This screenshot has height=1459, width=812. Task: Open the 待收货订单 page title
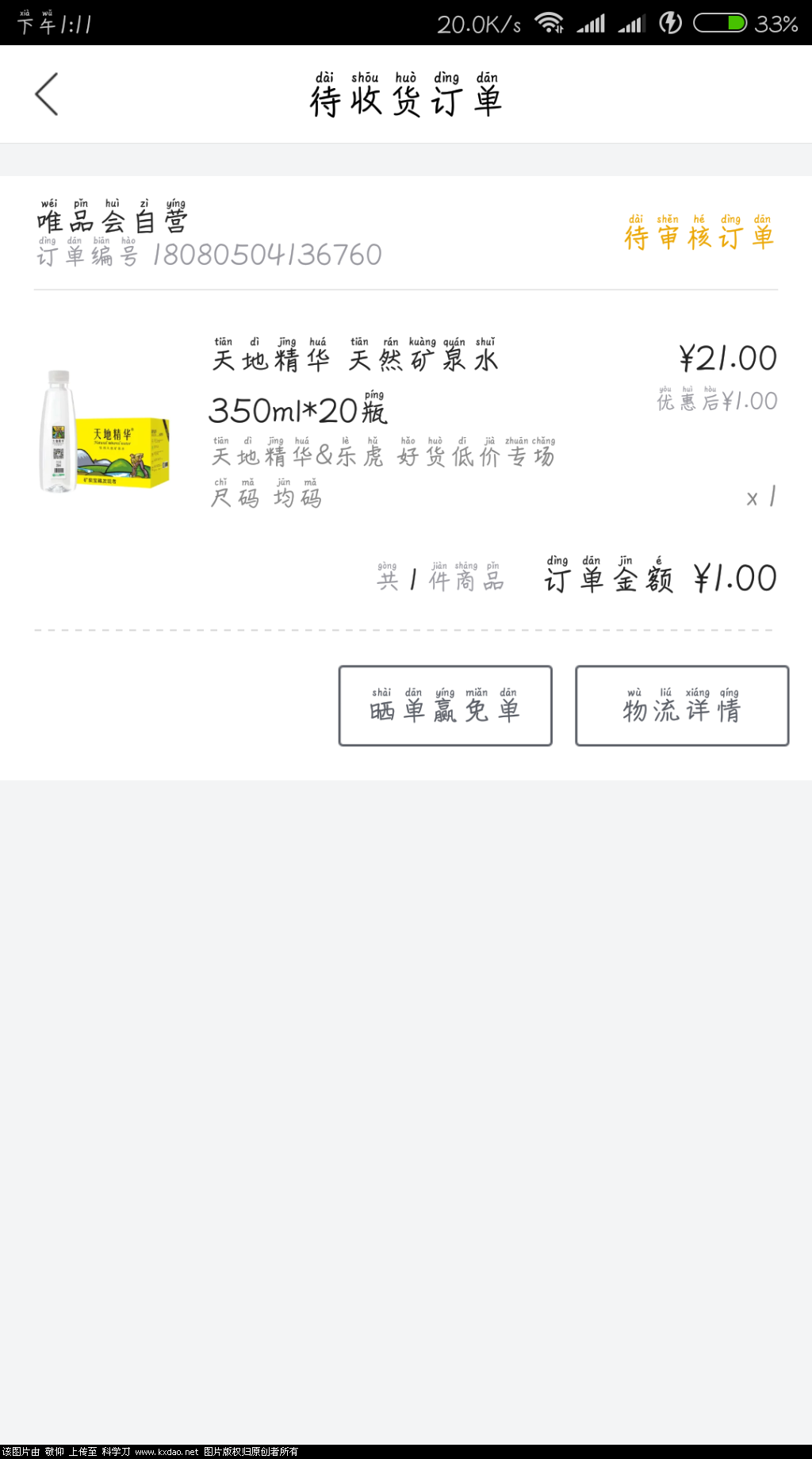pos(406,99)
